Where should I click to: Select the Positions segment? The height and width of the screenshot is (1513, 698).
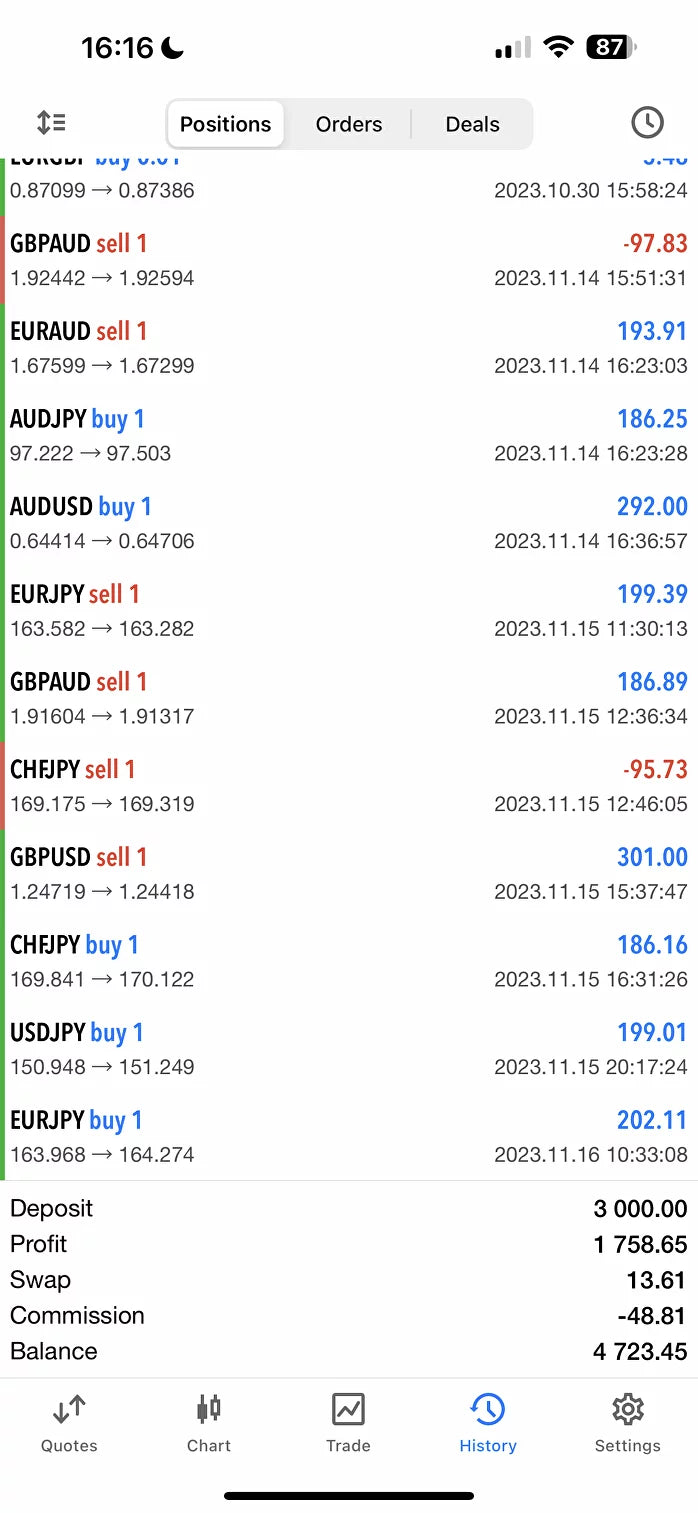pyautogui.click(x=225, y=124)
